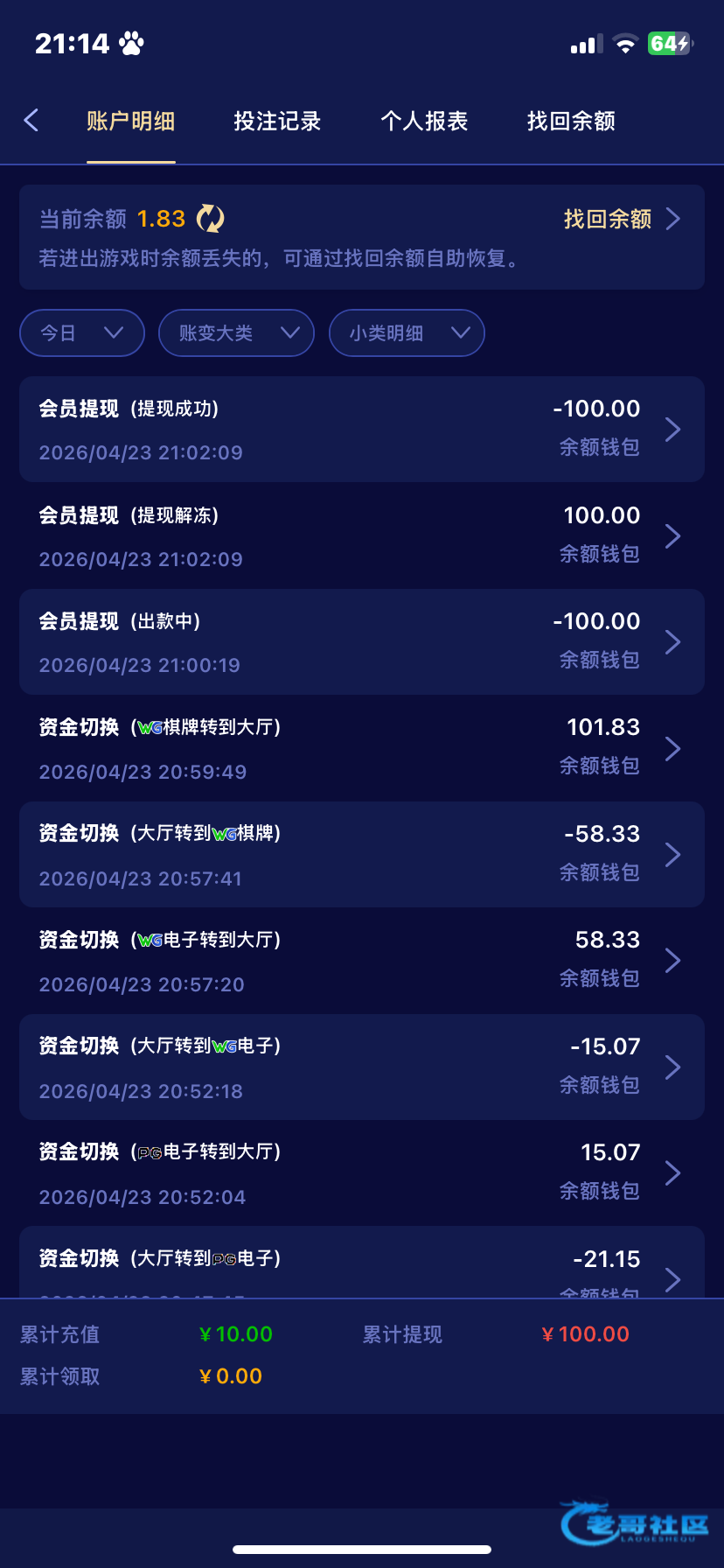This screenshot has height=1568, width=724.
Task: View the 15.07 PG电子转到大厅 transfer
Action: [x=362, y=1173]
